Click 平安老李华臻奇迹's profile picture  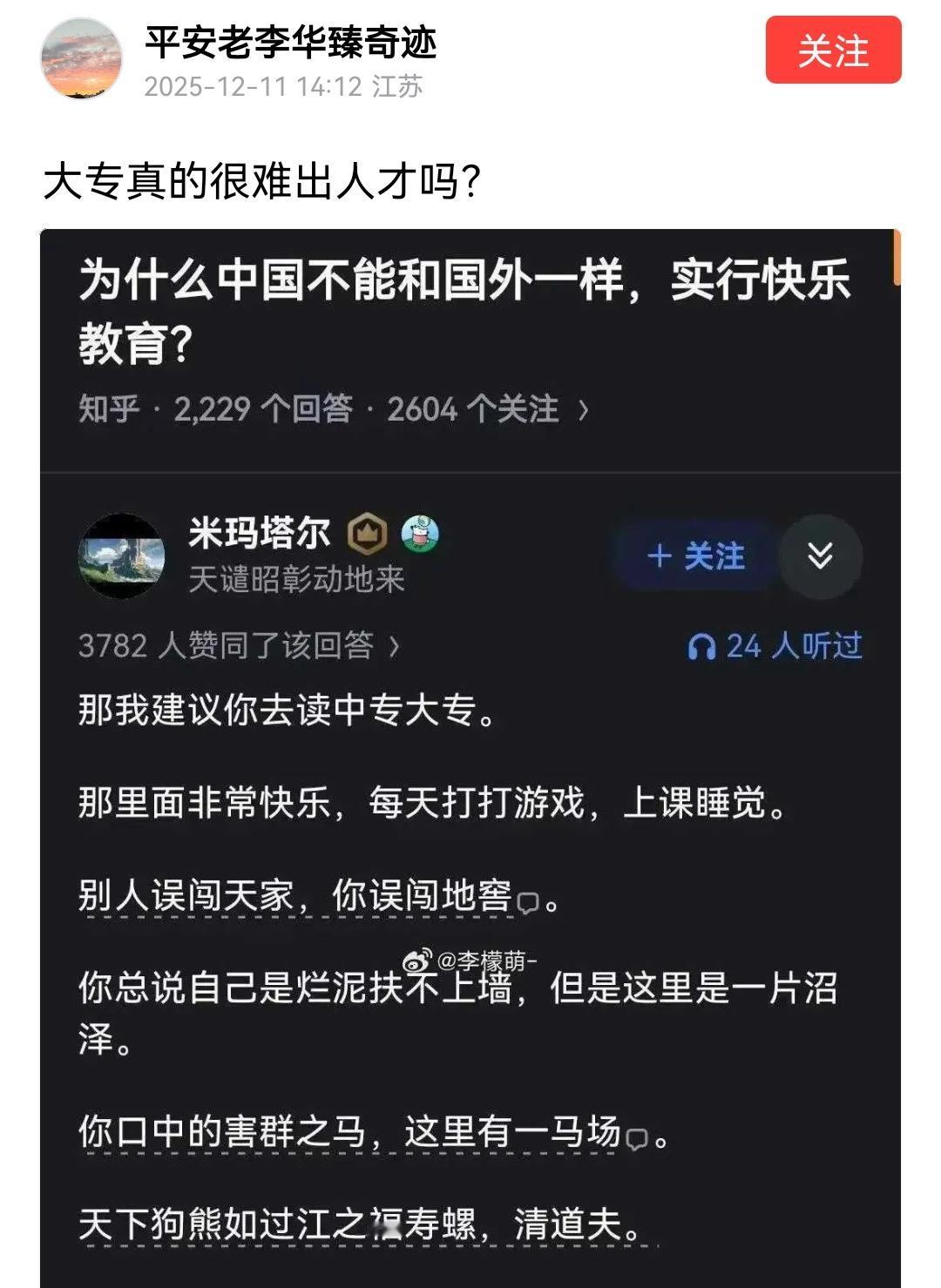pos(84,57)
